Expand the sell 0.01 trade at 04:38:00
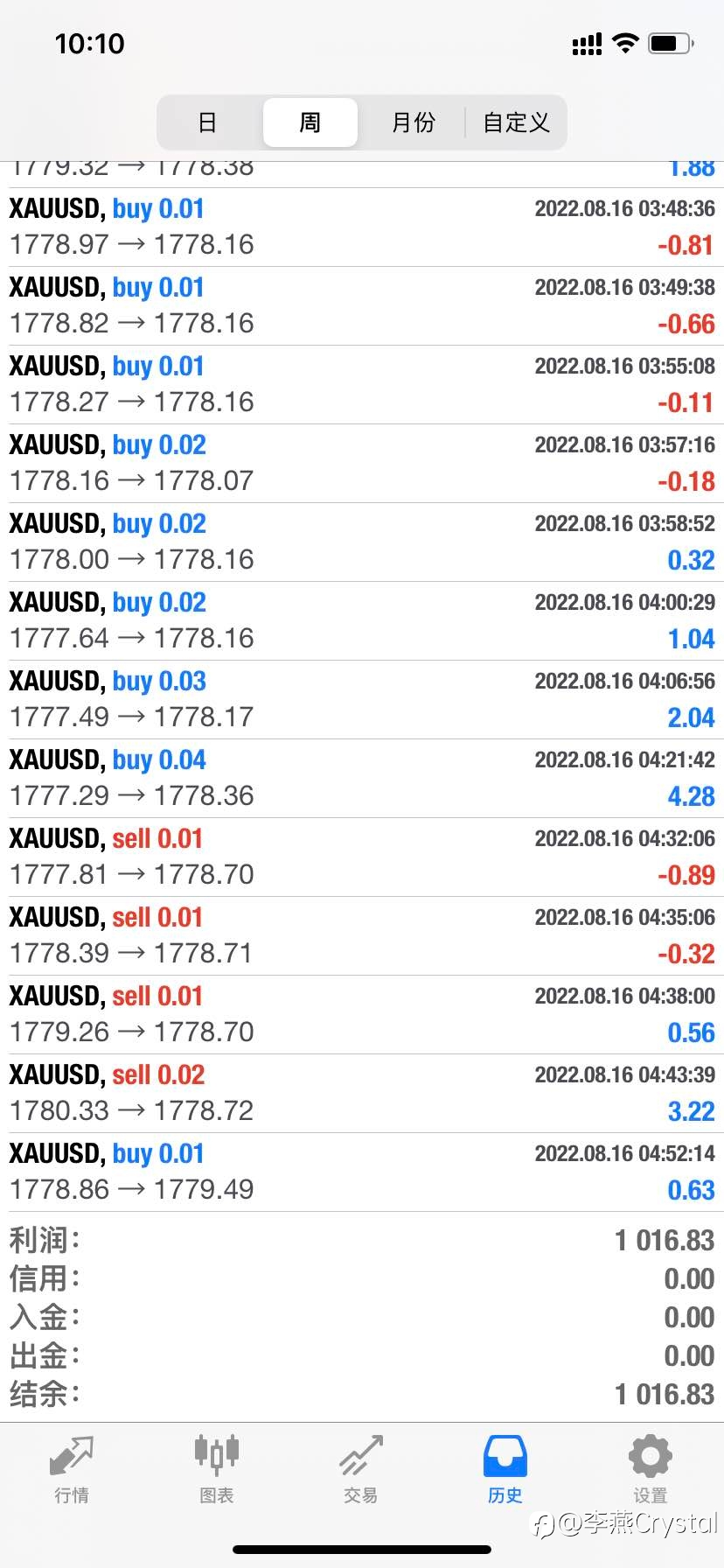 click(x=362, y=1015)
